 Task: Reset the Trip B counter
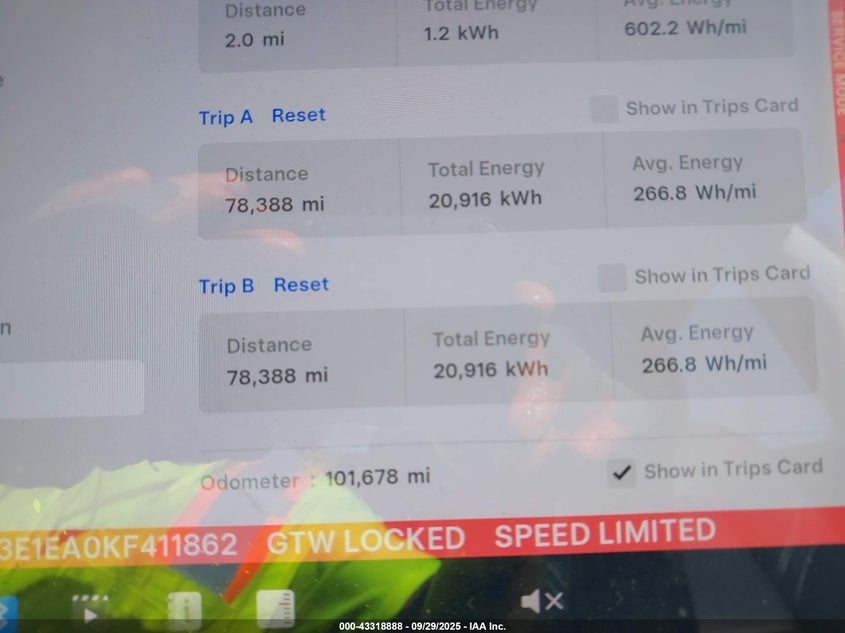[x=301, y=285]
